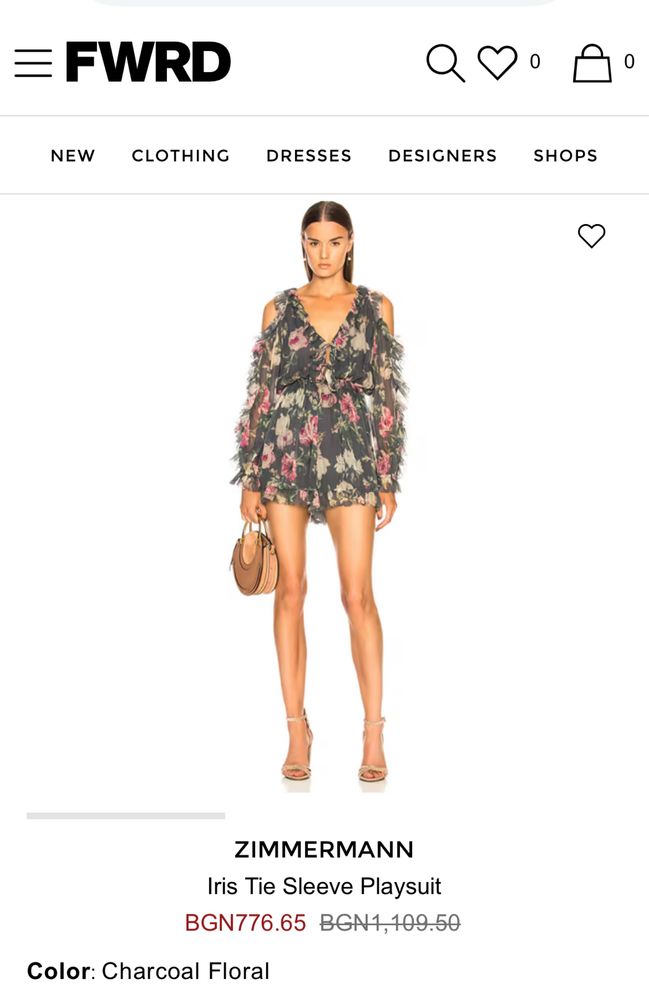The image size is (649, 999).
Task: Switch to the NEW category
Action: (x=73, y=156)
